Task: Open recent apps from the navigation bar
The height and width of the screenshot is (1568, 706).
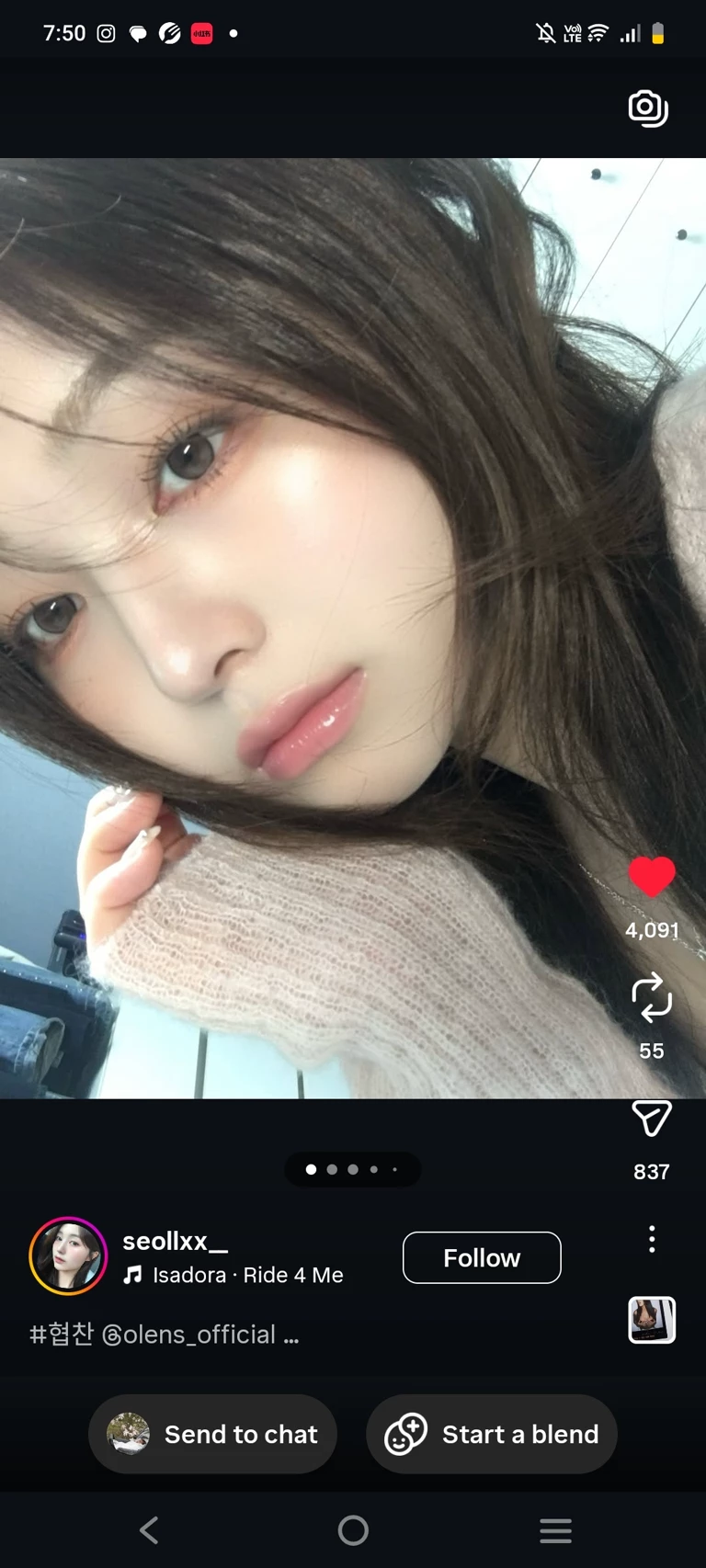Action: pos(555,1530)
